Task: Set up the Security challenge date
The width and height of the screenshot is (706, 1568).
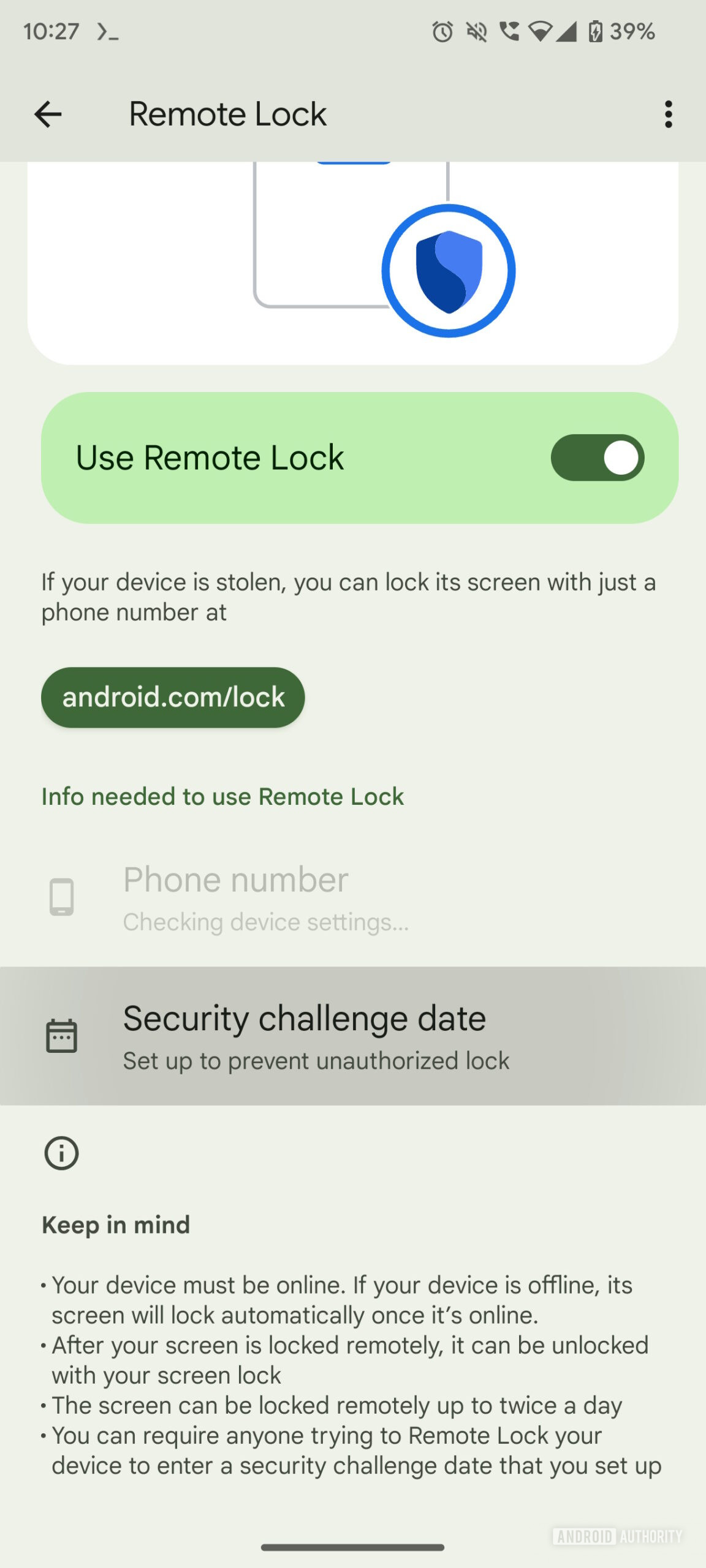Action: pyautogui.click(x=353, y=1036)
